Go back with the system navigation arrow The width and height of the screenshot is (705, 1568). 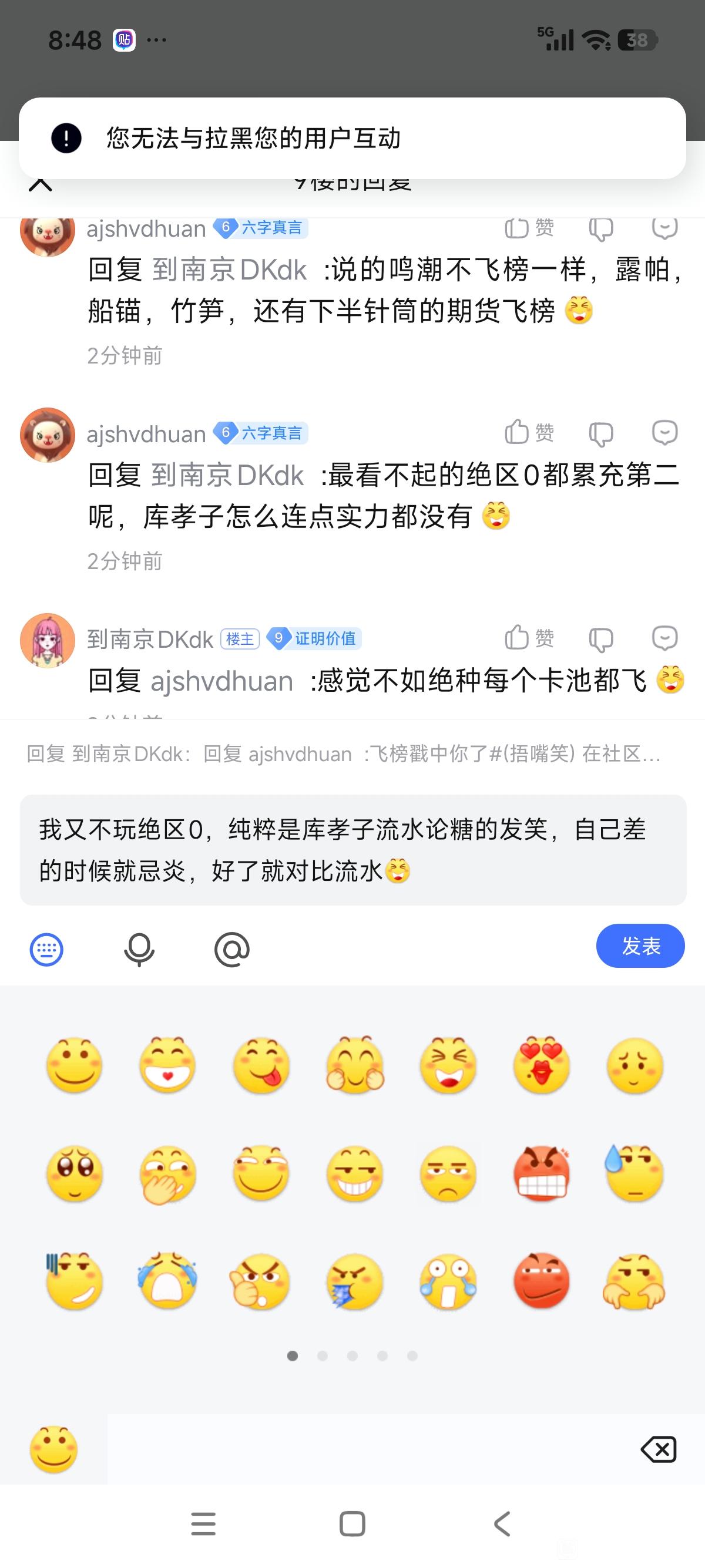(x=502, y=1524)
